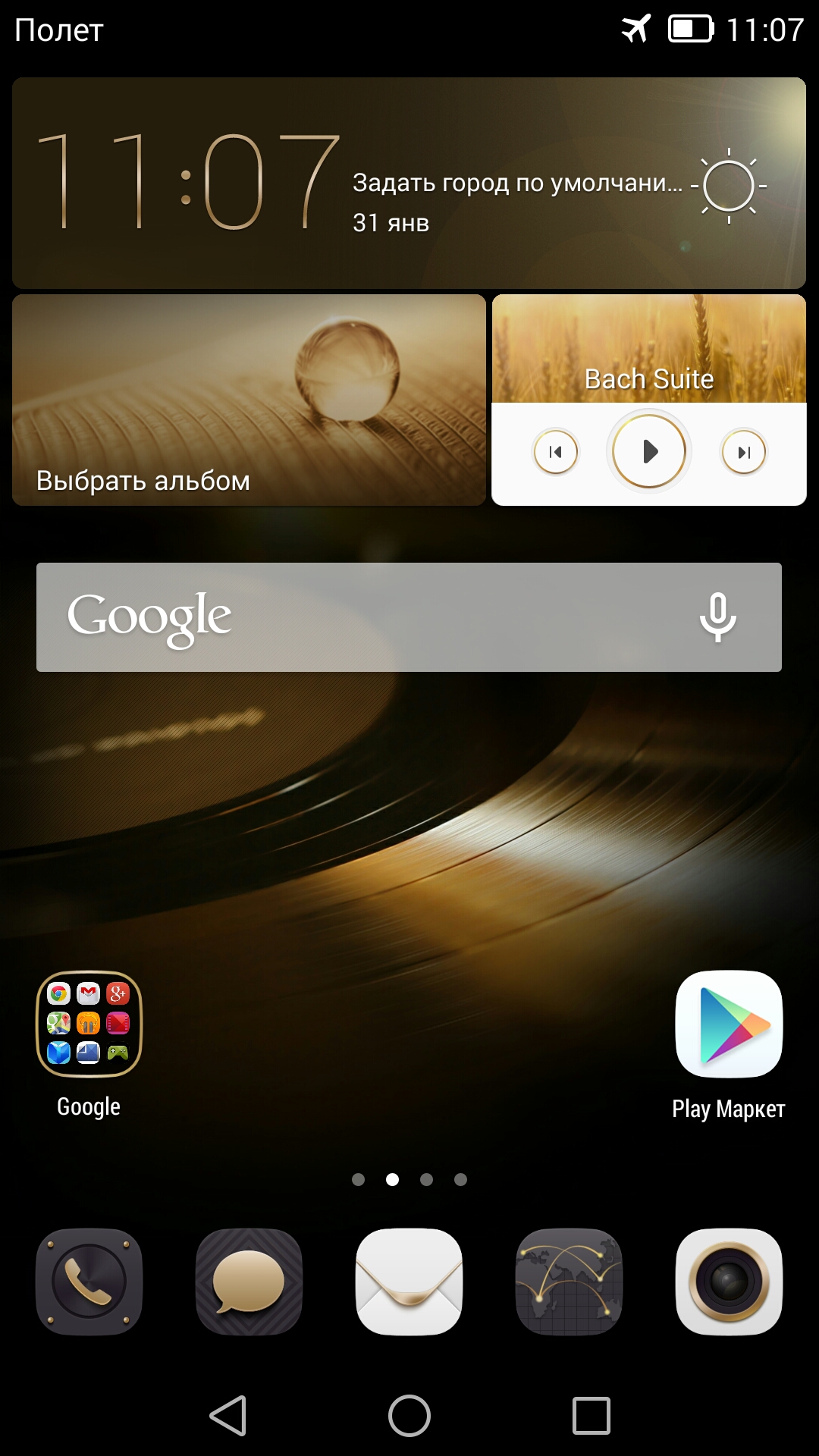Go back using the navigation bar

click(227, 1416)
